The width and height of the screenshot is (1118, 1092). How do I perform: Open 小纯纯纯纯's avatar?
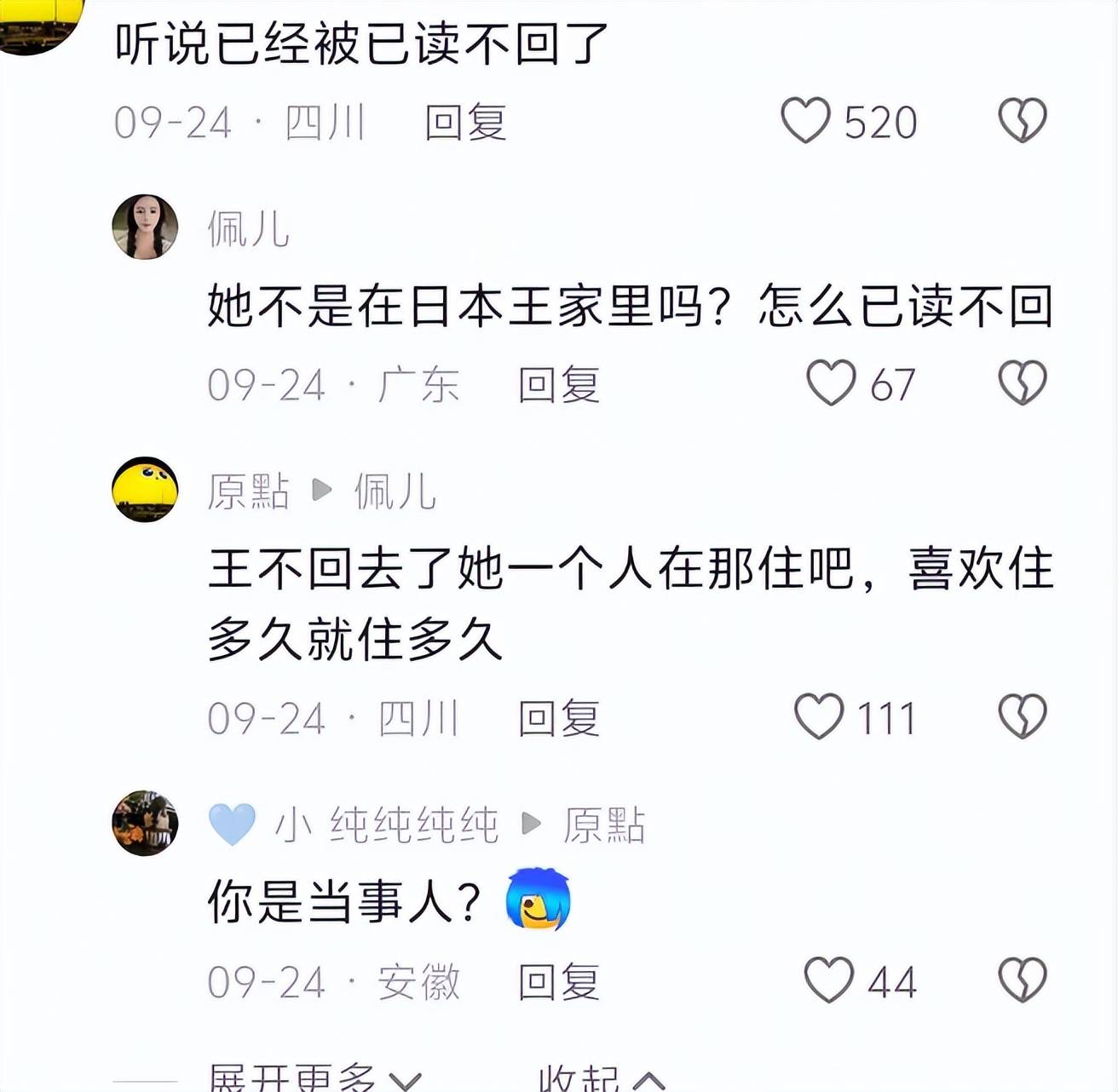click(145, 823)
